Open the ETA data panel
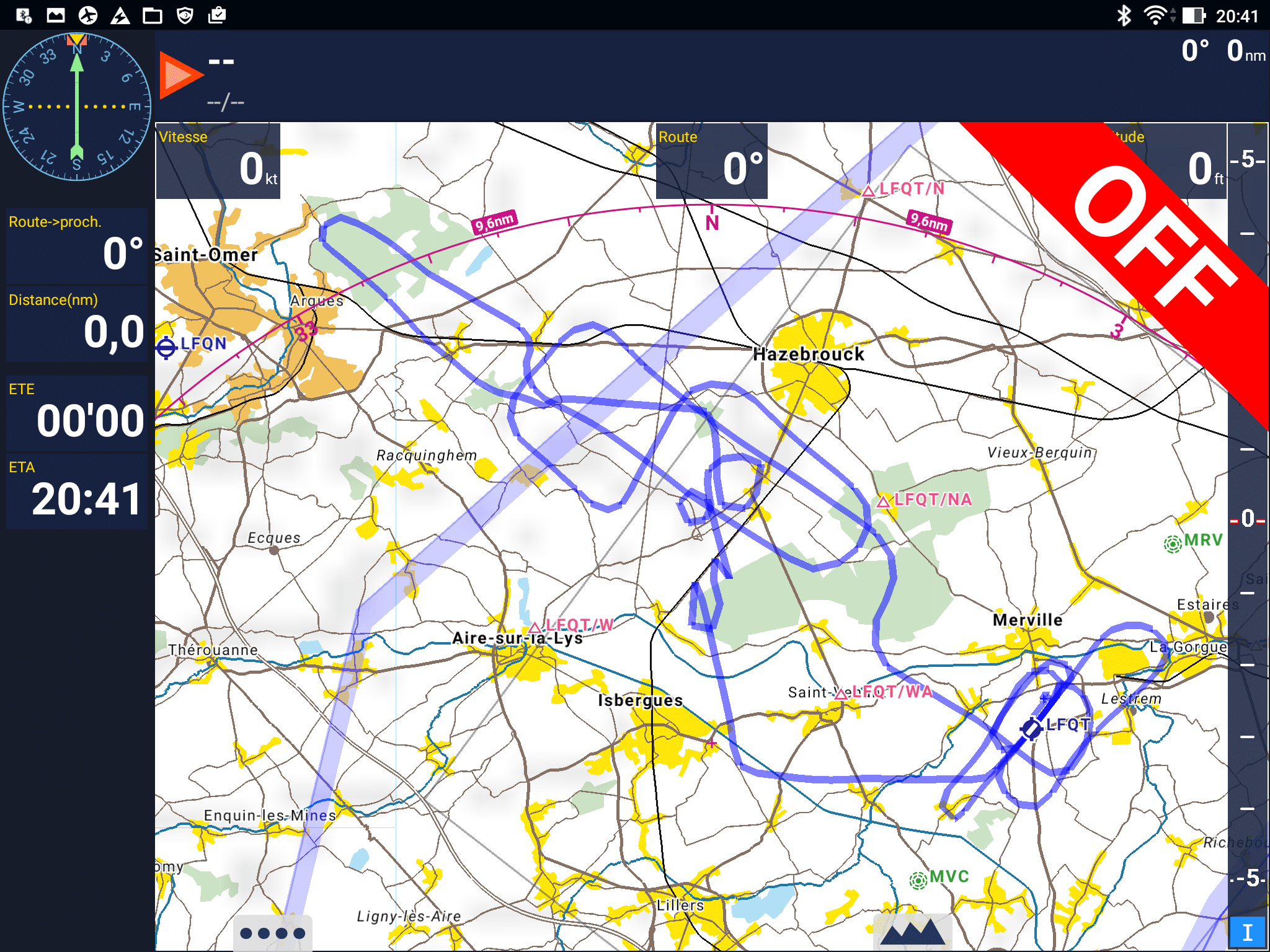This screenshot has height=952, width=1270. [77, 491]
